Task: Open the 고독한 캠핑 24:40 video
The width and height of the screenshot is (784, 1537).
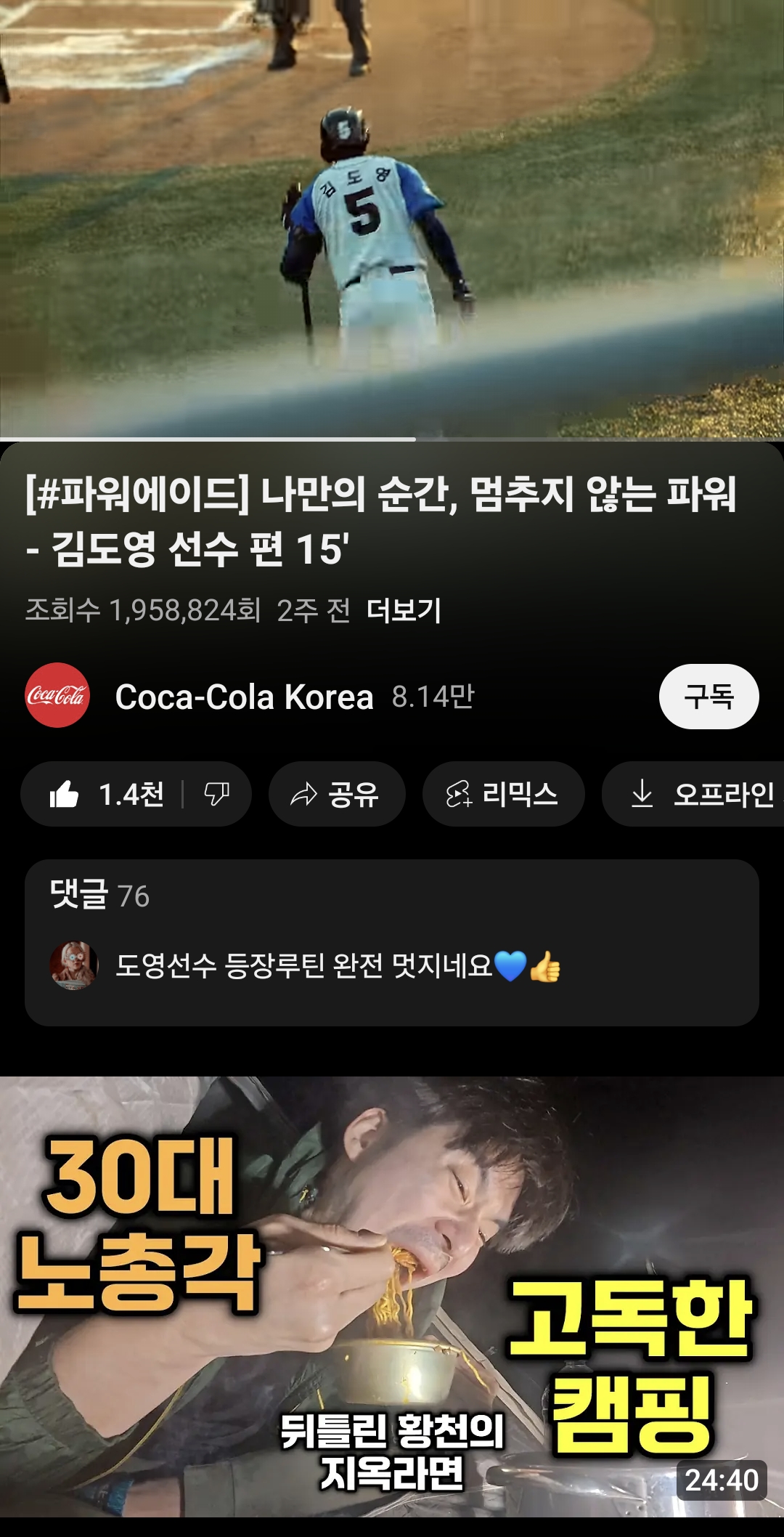Action: [392, 1297]
